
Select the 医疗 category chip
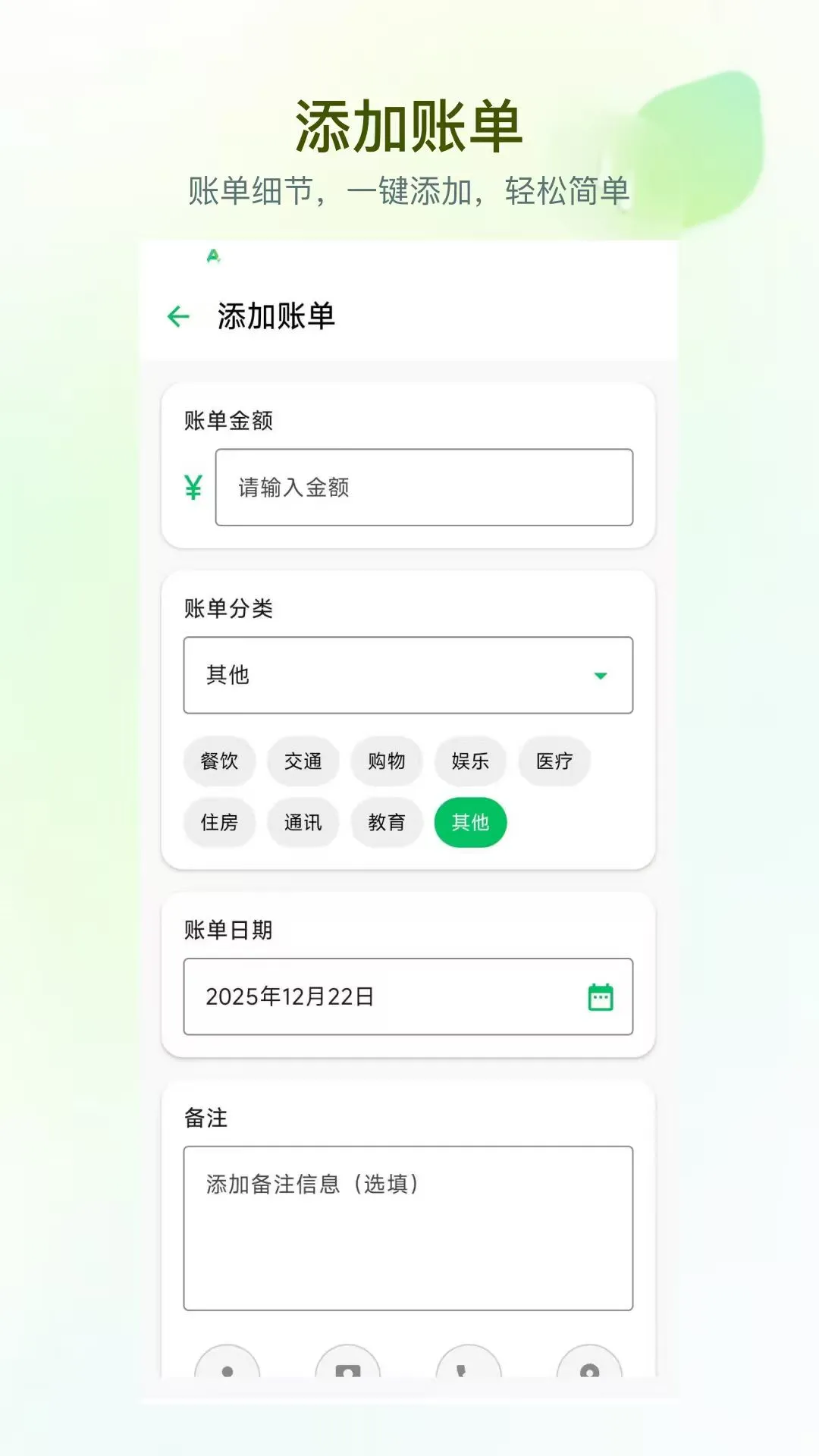pyautogui.click(x=554, y=761)
